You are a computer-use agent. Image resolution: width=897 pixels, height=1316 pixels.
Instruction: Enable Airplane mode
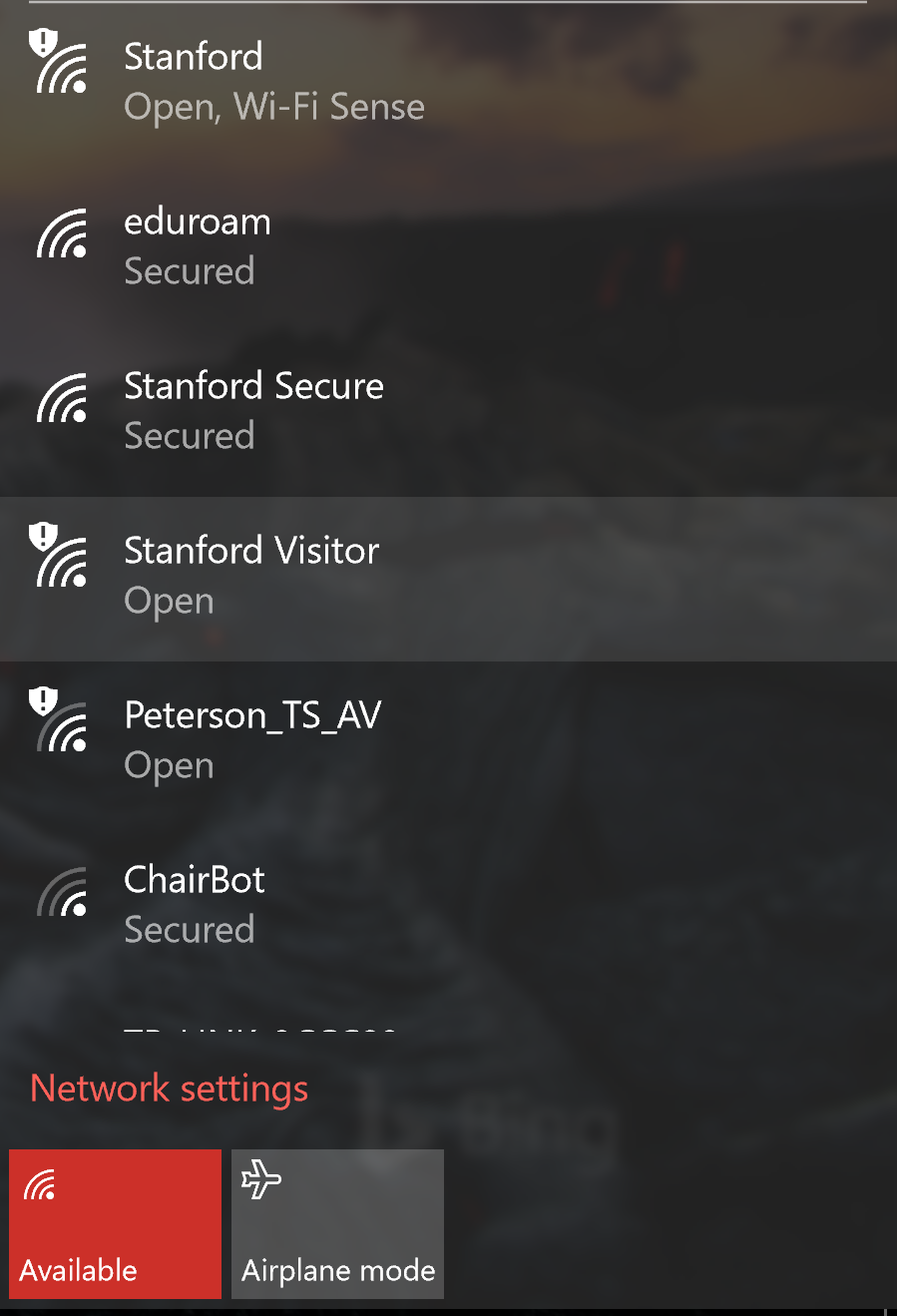coord(336,1223)
